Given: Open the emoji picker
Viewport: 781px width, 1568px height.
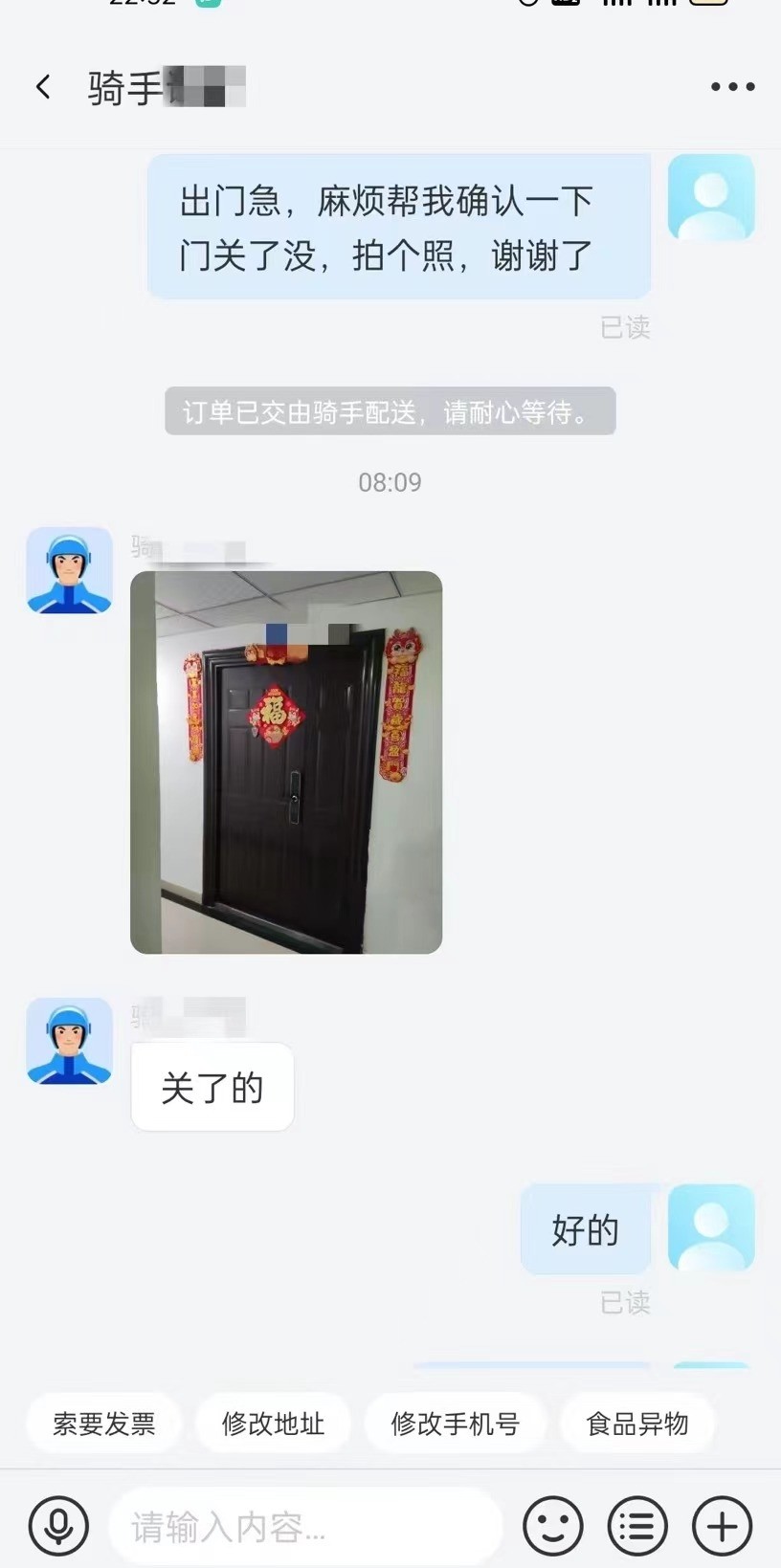Looking at the screenshot, I should [x=552, y=1525].
